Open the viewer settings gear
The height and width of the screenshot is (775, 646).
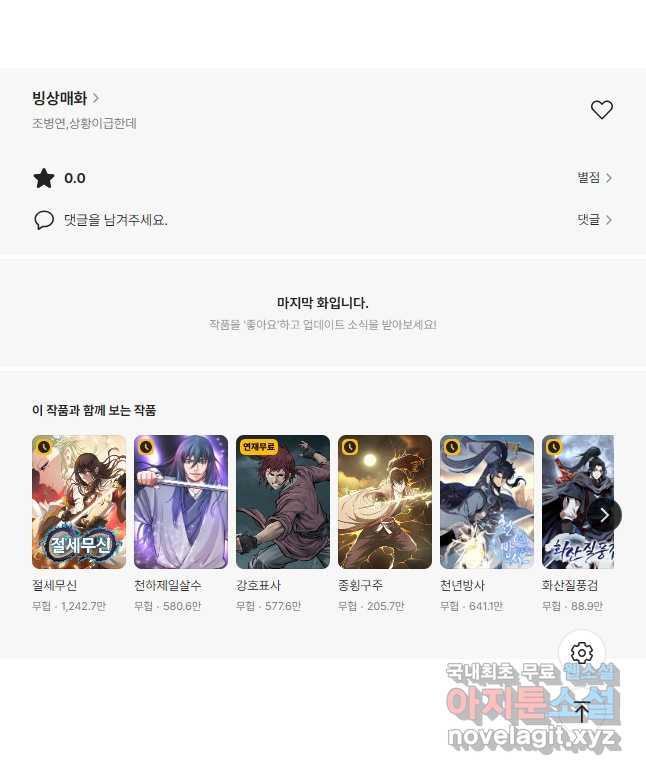[582, 654]
